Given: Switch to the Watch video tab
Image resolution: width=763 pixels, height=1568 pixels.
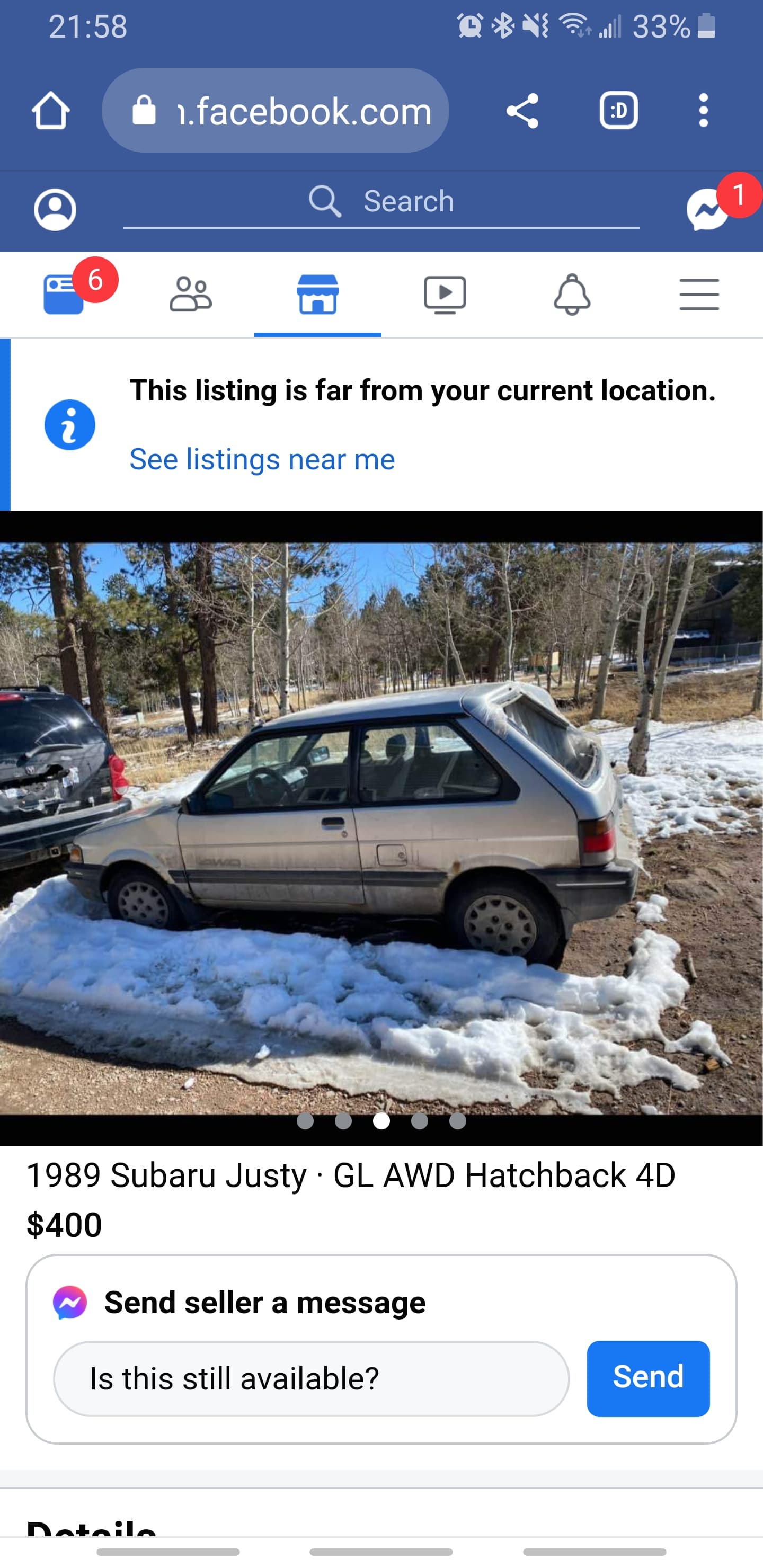Looking at the screenshot, I should click(x=445, y=295).
